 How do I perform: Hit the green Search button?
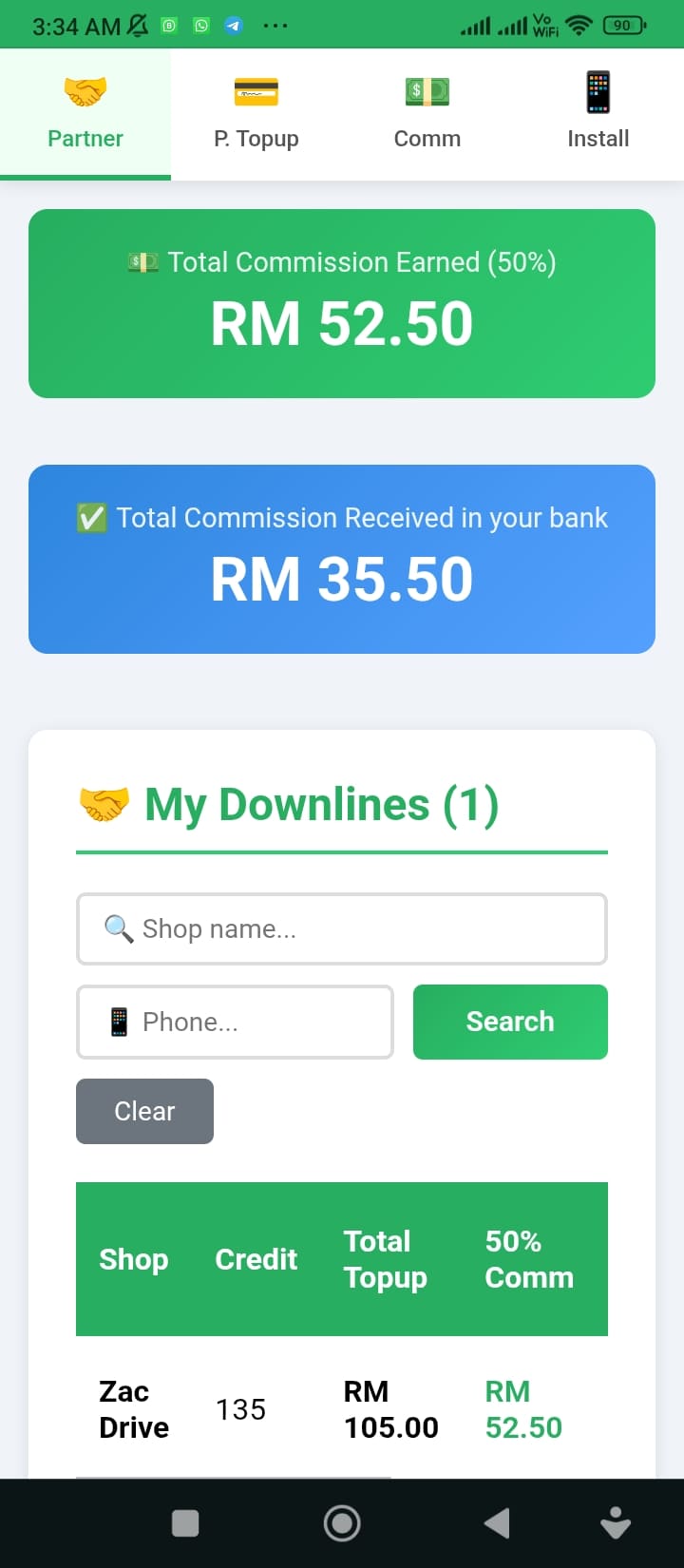(510, 1022)
